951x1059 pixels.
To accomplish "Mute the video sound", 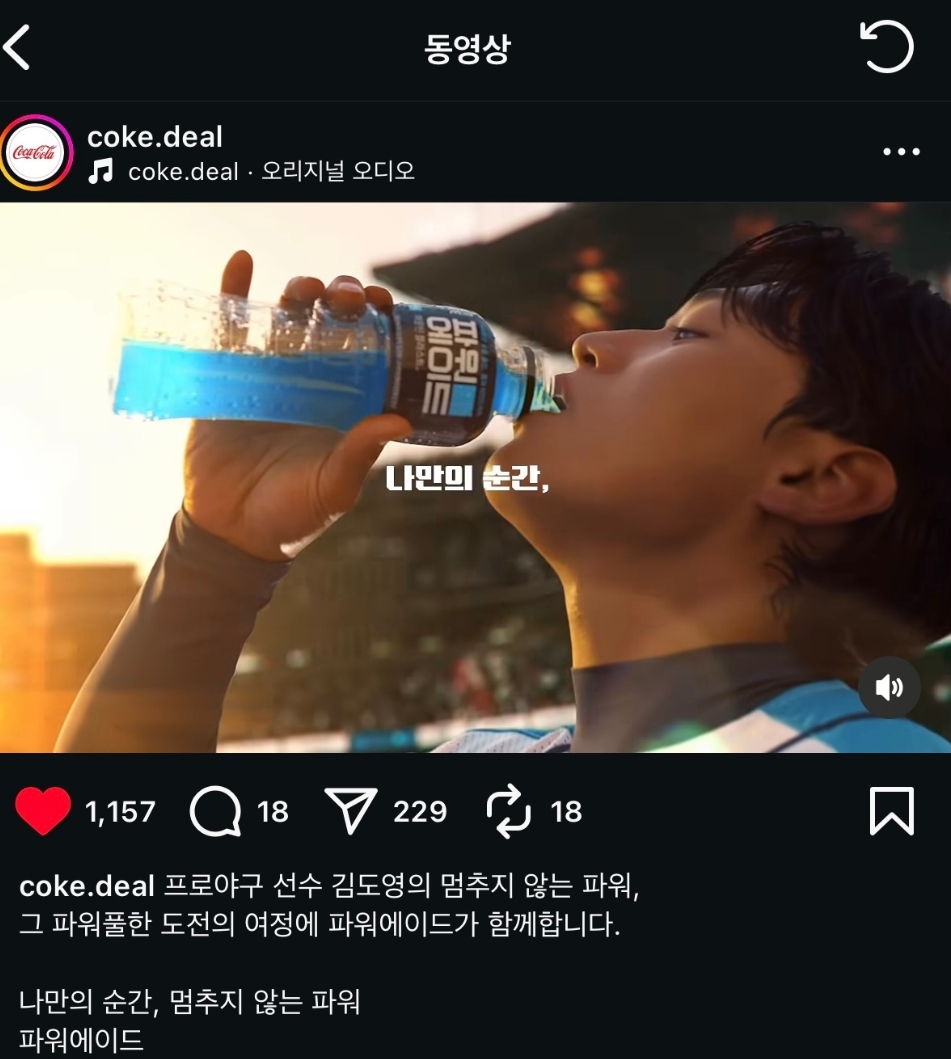I will coord(888,687).
